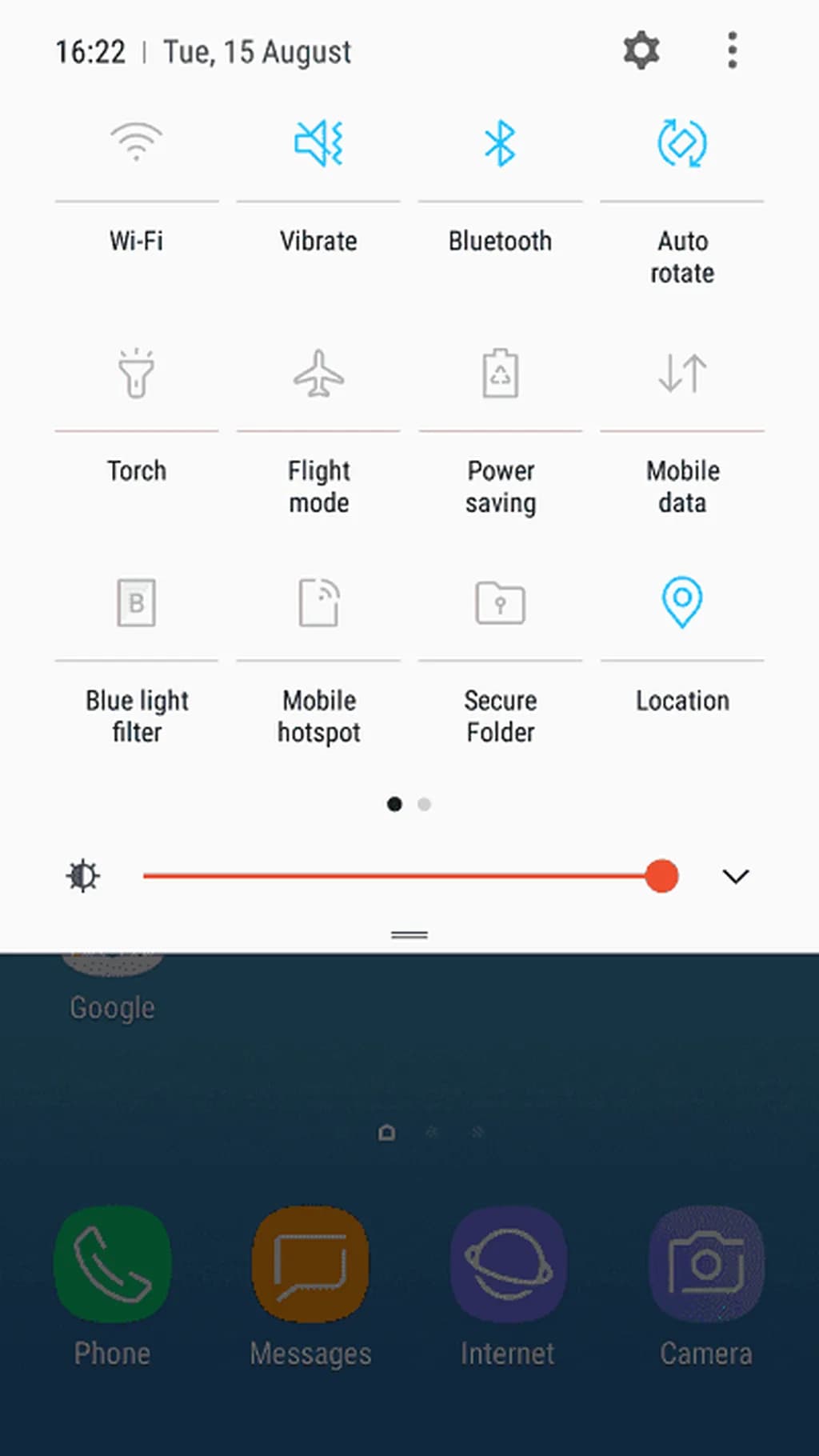Enable the Blue light filter
This screenshot has height=1456, width=819.
[136, 603]
